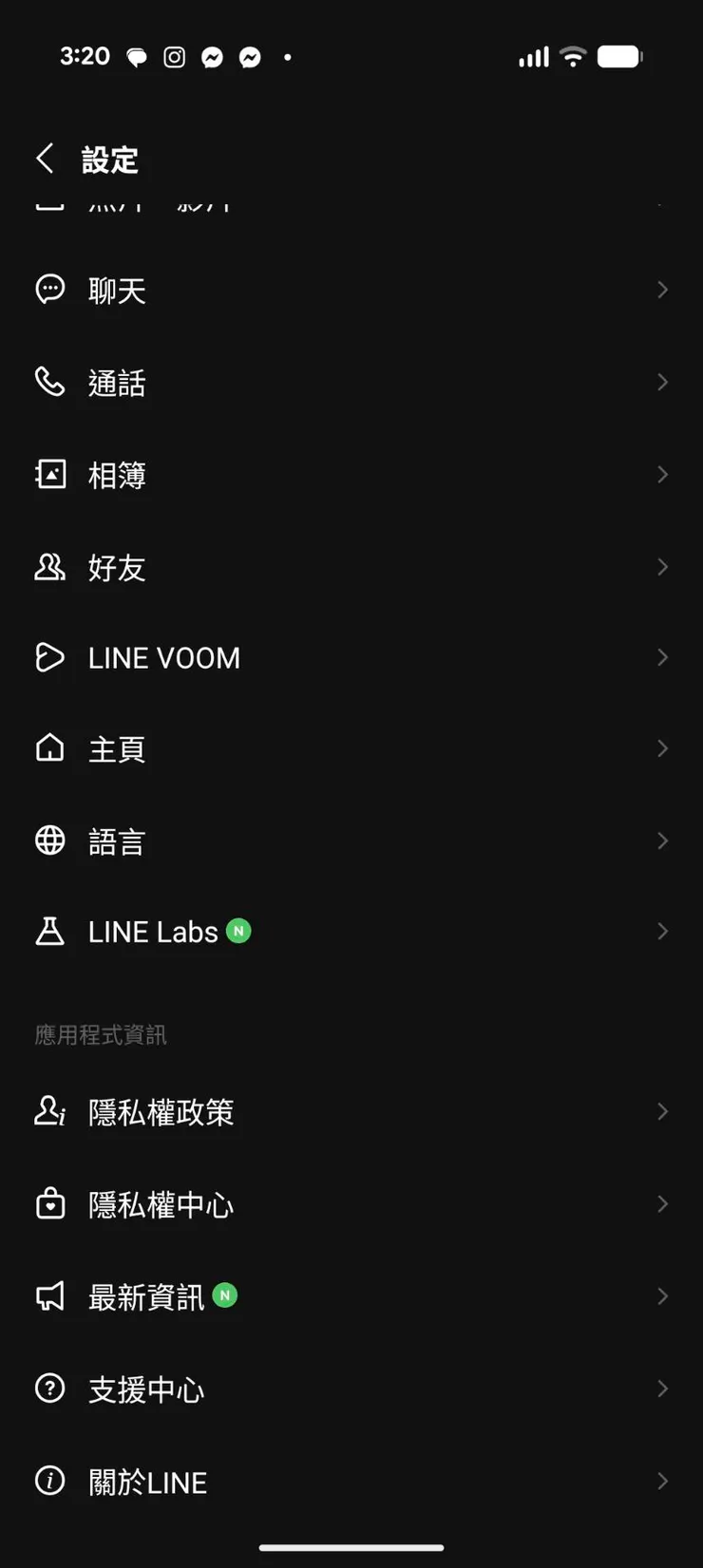Tap the 最新資訊 megaphone icon
Image resolution: width=703 pixels, height=1568 pixels.
[x=49, y=1296]
